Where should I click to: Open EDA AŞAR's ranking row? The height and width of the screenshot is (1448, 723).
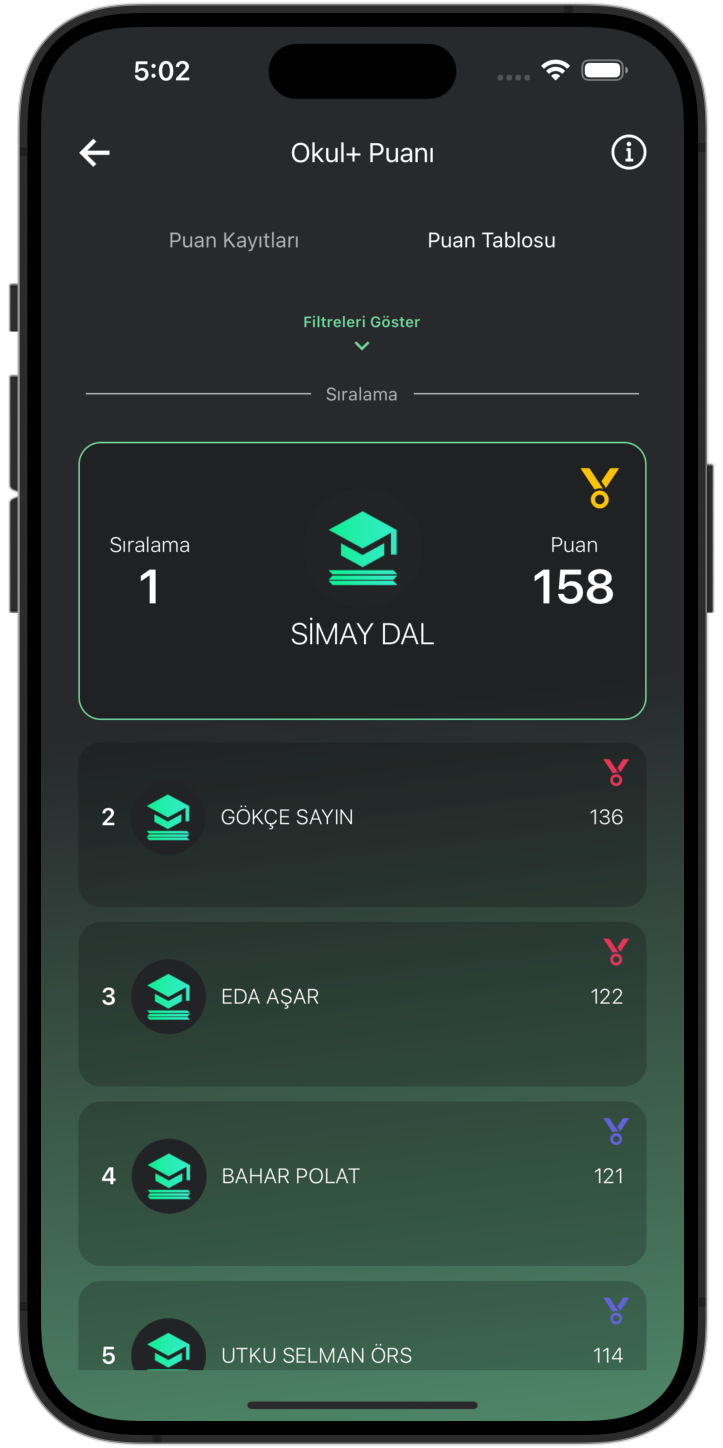click(362, 1003)
